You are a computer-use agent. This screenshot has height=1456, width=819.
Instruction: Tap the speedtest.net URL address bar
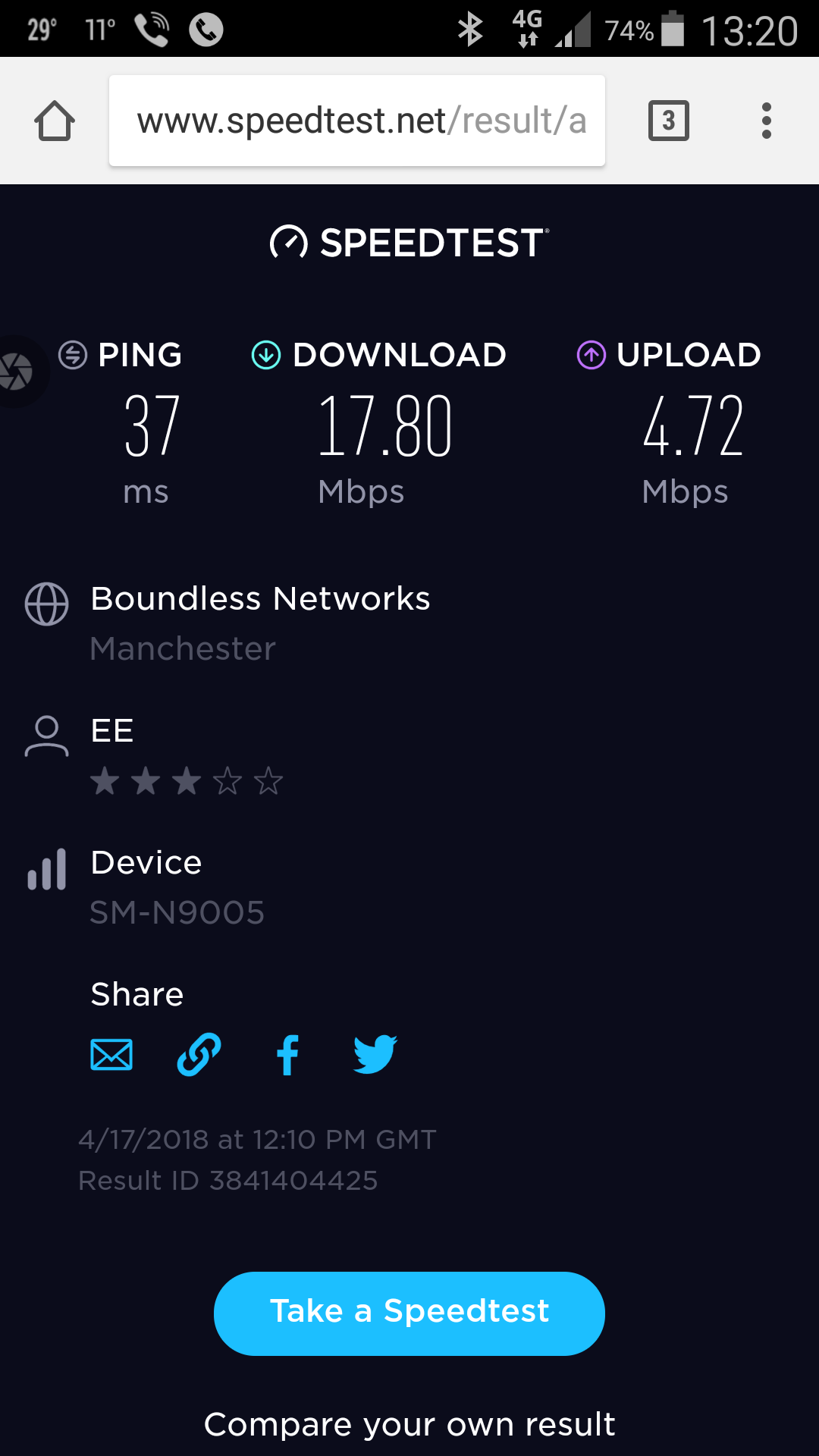click(356, 121)
